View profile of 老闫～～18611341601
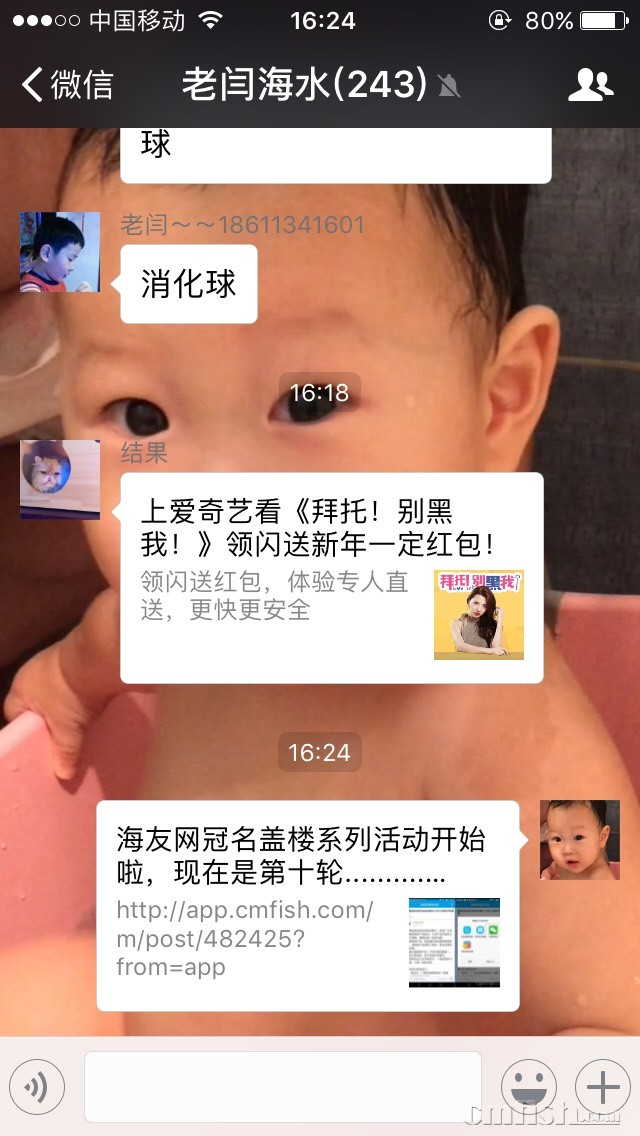Screen dimensions: 640x1136 click(60, 252)
